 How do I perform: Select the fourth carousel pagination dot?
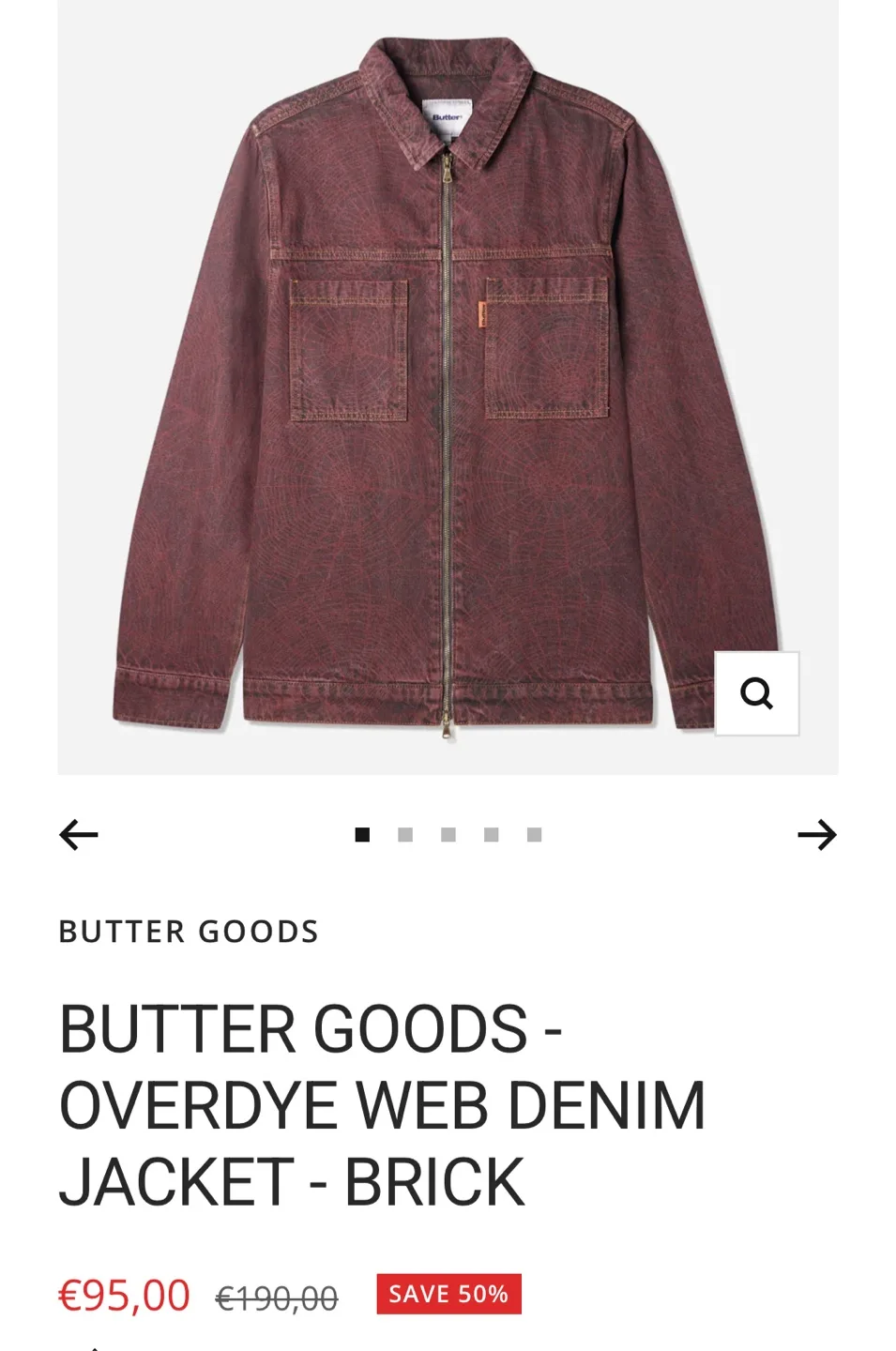click(x=492, y=833)
